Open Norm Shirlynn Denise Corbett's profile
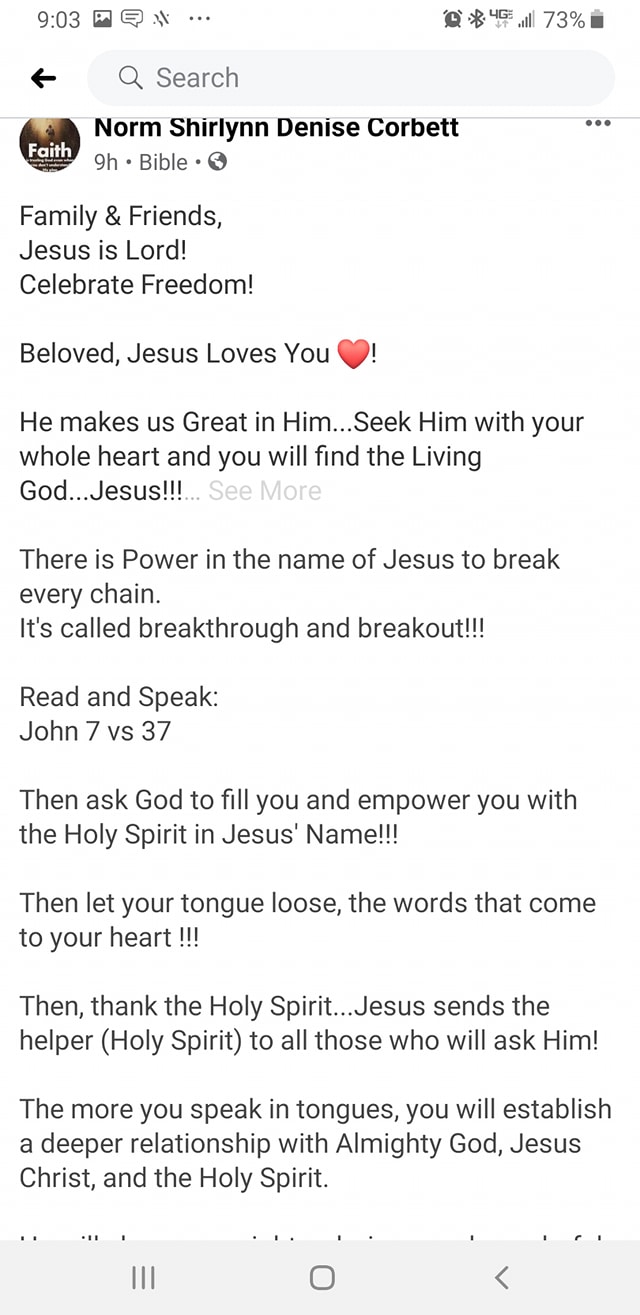This screenshot has width=640, height=1315. pos(276,128)
